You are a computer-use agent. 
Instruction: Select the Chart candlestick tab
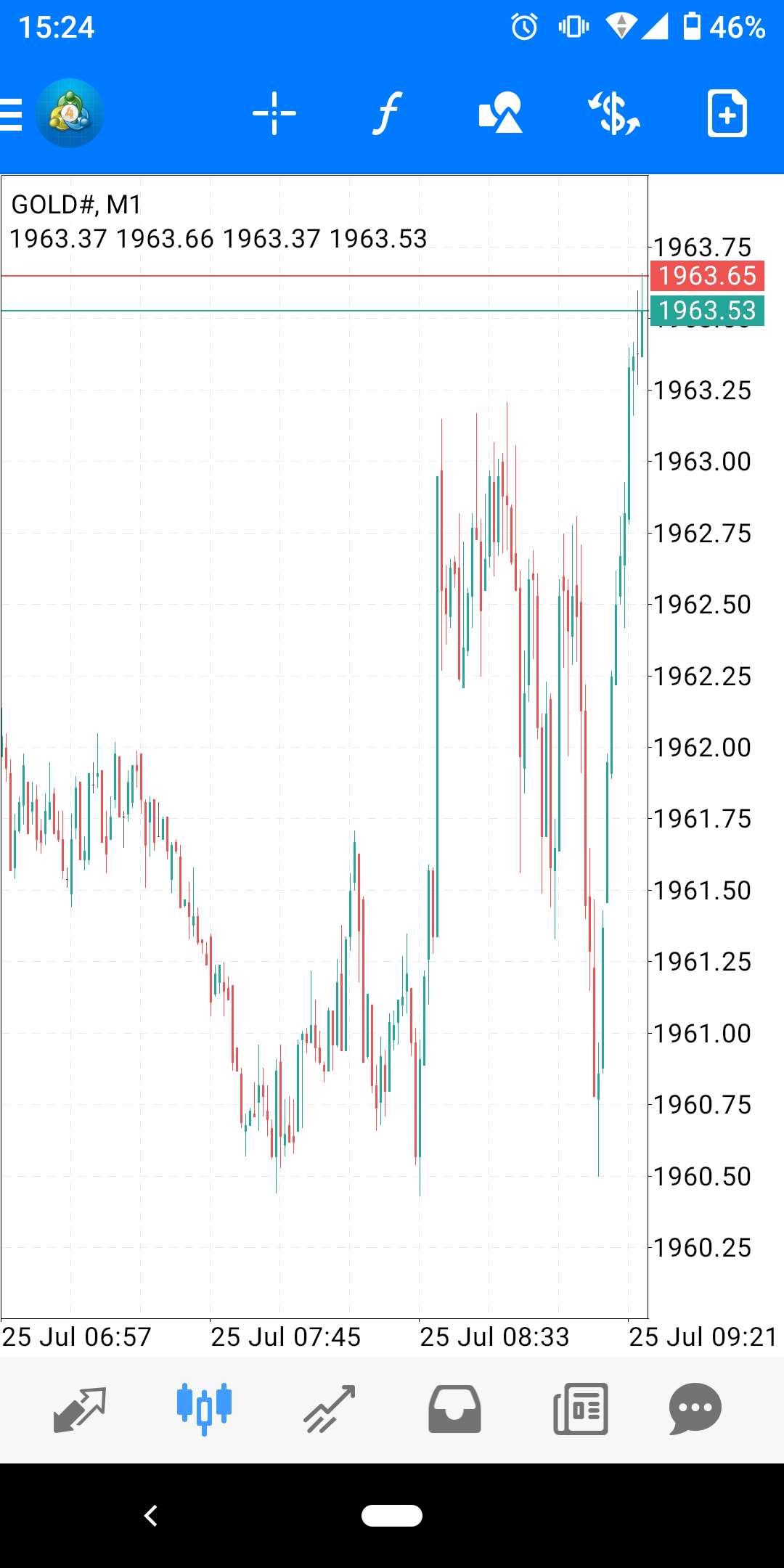point(204,1409)
